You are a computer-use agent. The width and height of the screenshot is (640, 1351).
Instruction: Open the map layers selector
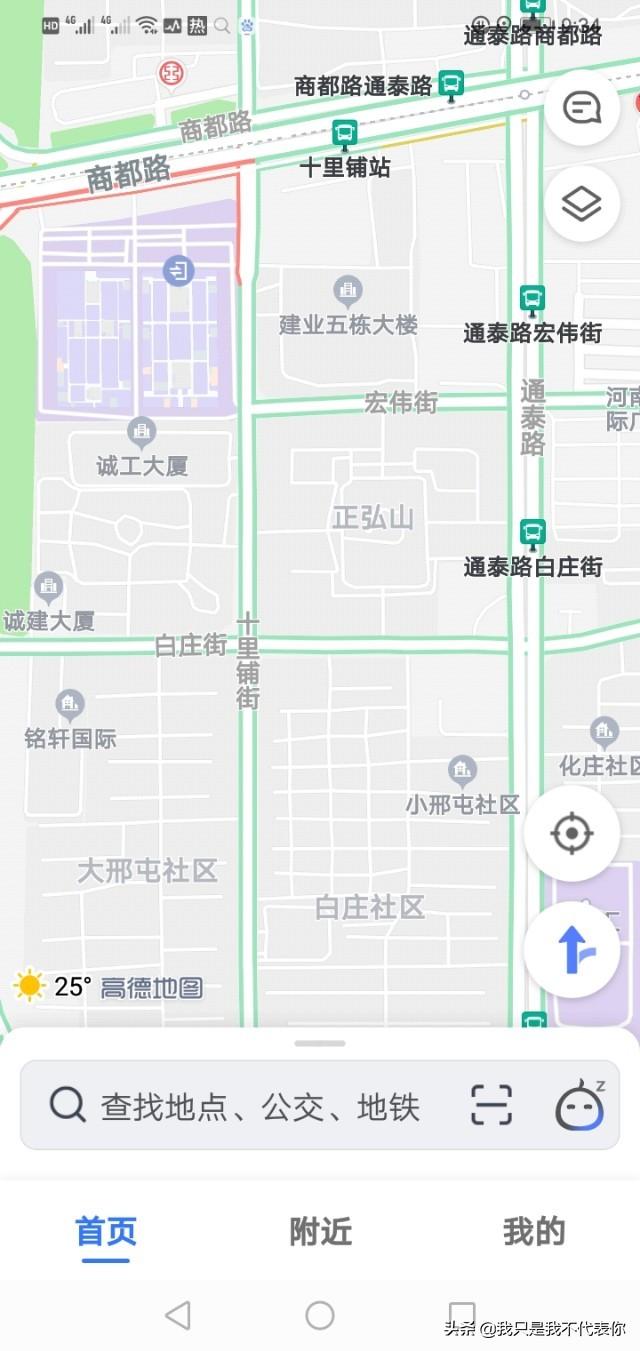[x=582, y=204]
